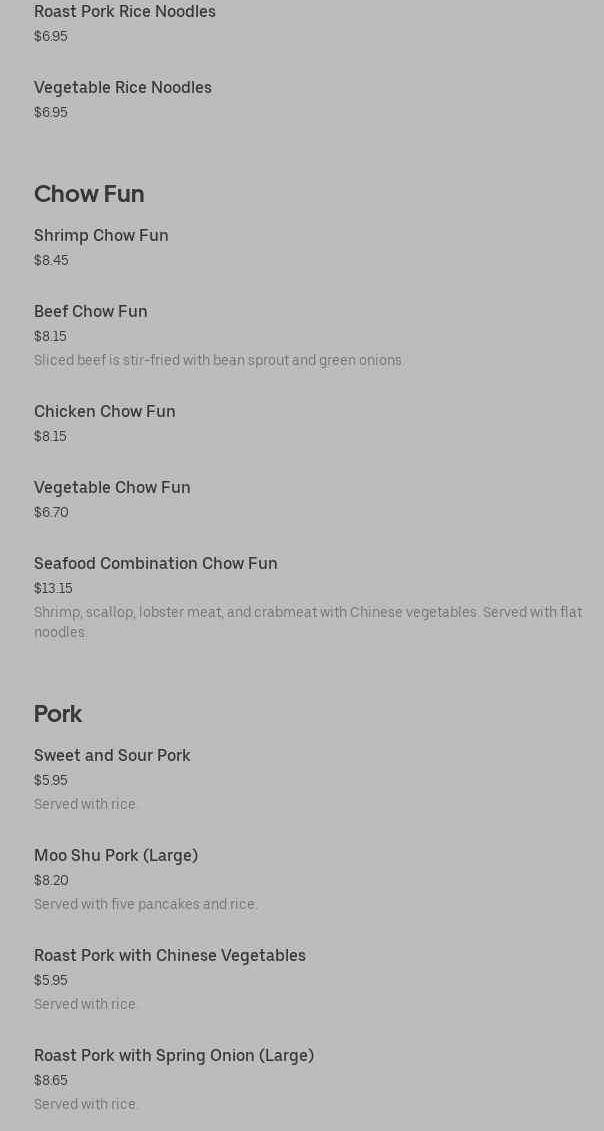Choose Sweet and Sour Pork
604x1131 pixels.
pyautogui.click(x=112, y=756)
